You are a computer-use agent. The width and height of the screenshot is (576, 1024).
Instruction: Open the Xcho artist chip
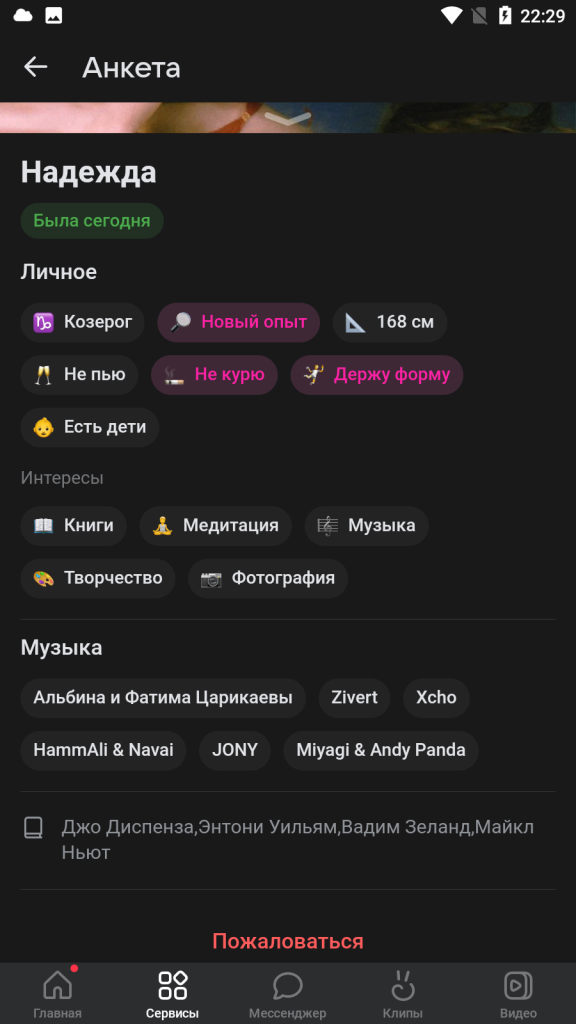pyautogui.click(x=436, y=697)
